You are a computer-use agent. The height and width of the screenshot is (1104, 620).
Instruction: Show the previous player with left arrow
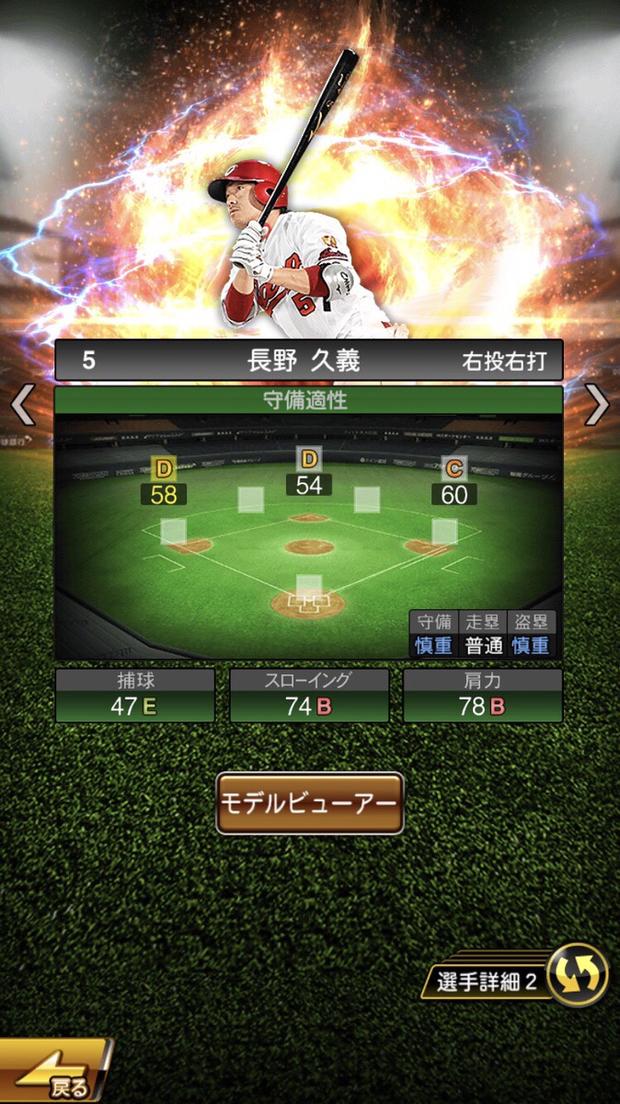(22, 405)
